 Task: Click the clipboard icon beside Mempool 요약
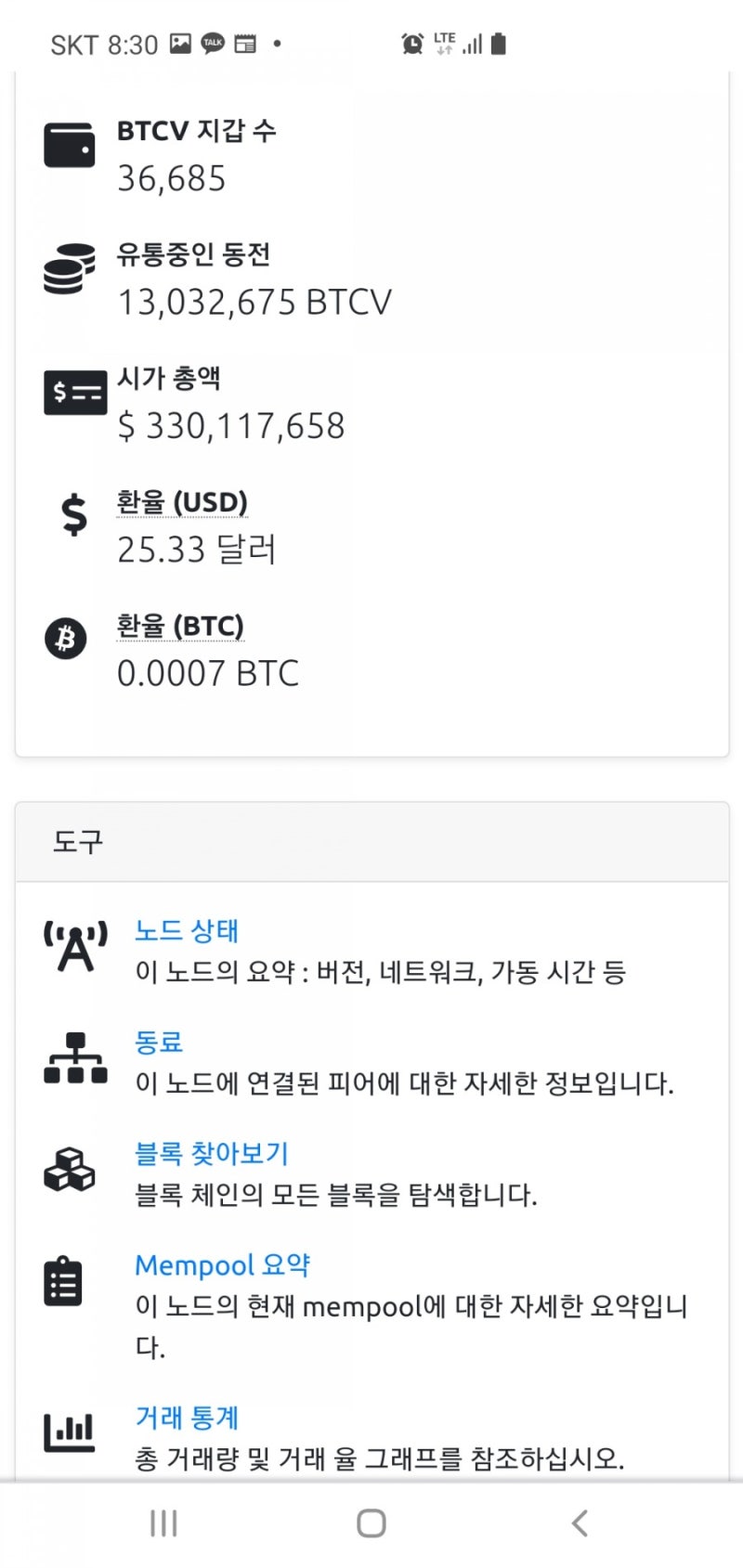point(63,1284)
